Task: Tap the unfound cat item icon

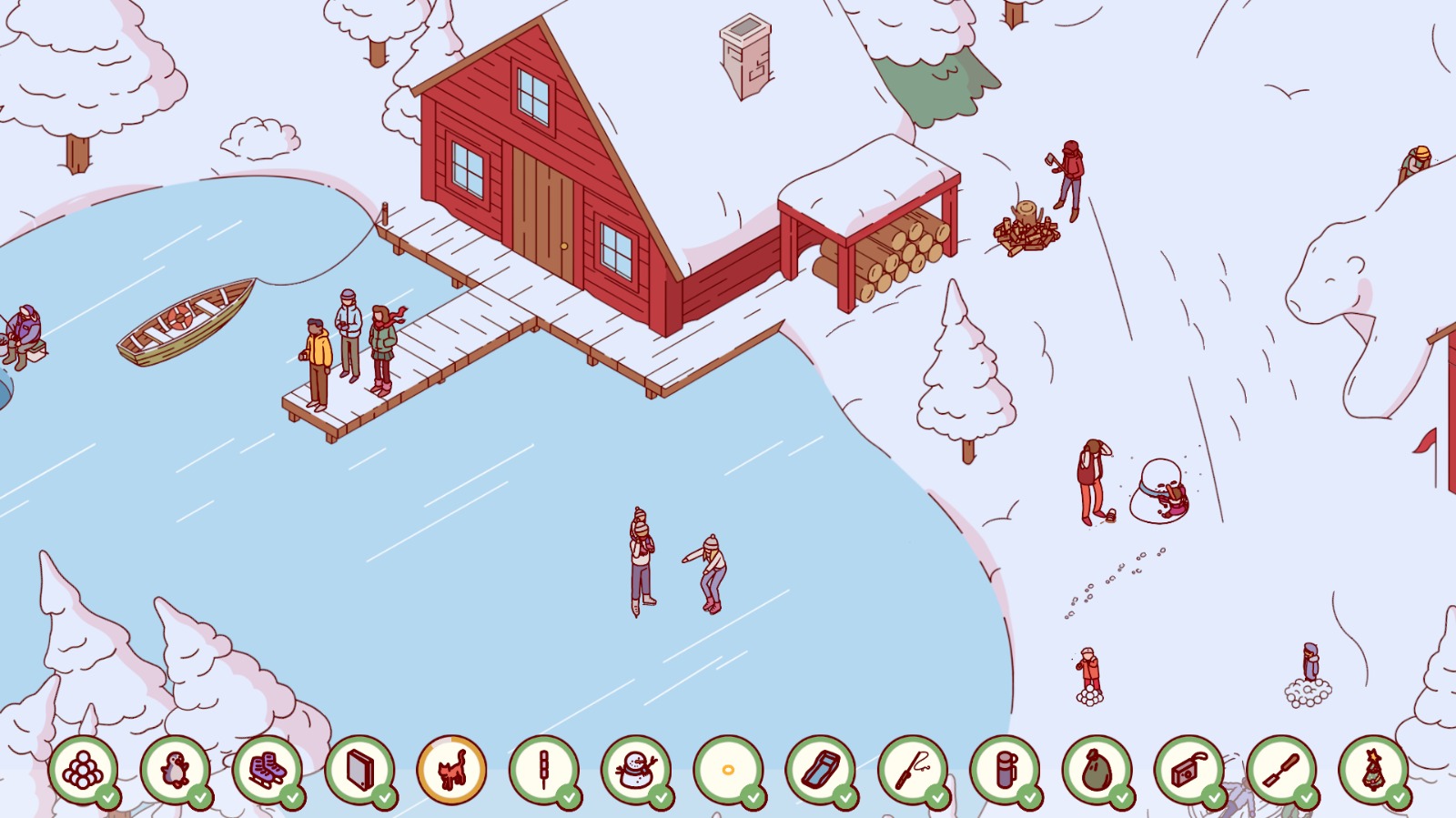Action: pos(452,771)
